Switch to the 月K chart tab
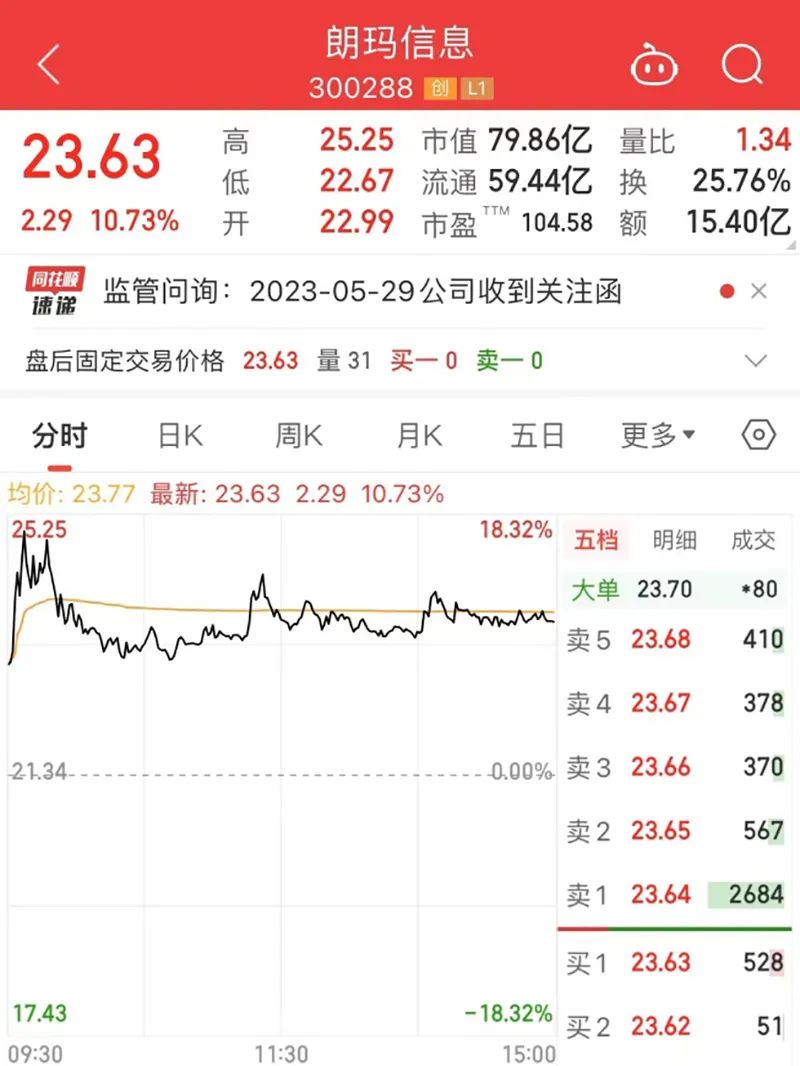Image resolution: width=800 pixels, height=1066 pixels. 419,436
